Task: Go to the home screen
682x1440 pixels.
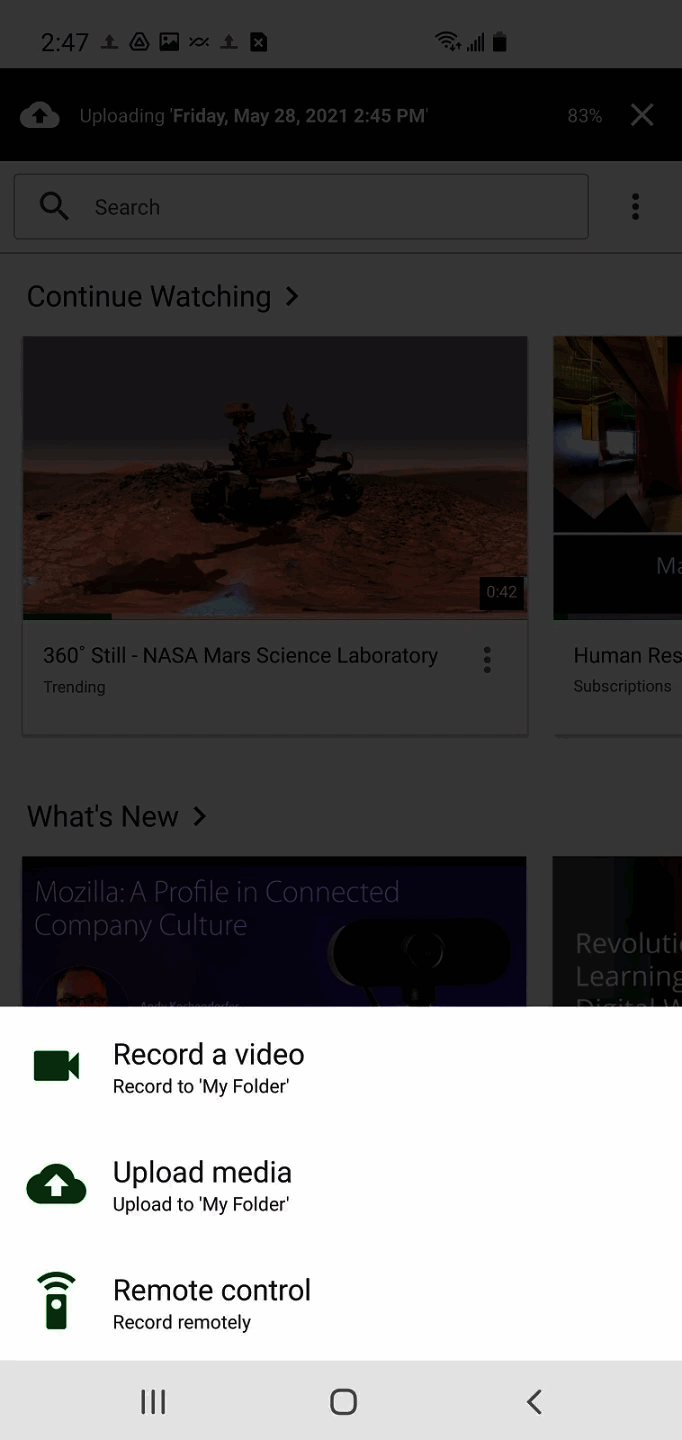Action: tap(343, 1401)
